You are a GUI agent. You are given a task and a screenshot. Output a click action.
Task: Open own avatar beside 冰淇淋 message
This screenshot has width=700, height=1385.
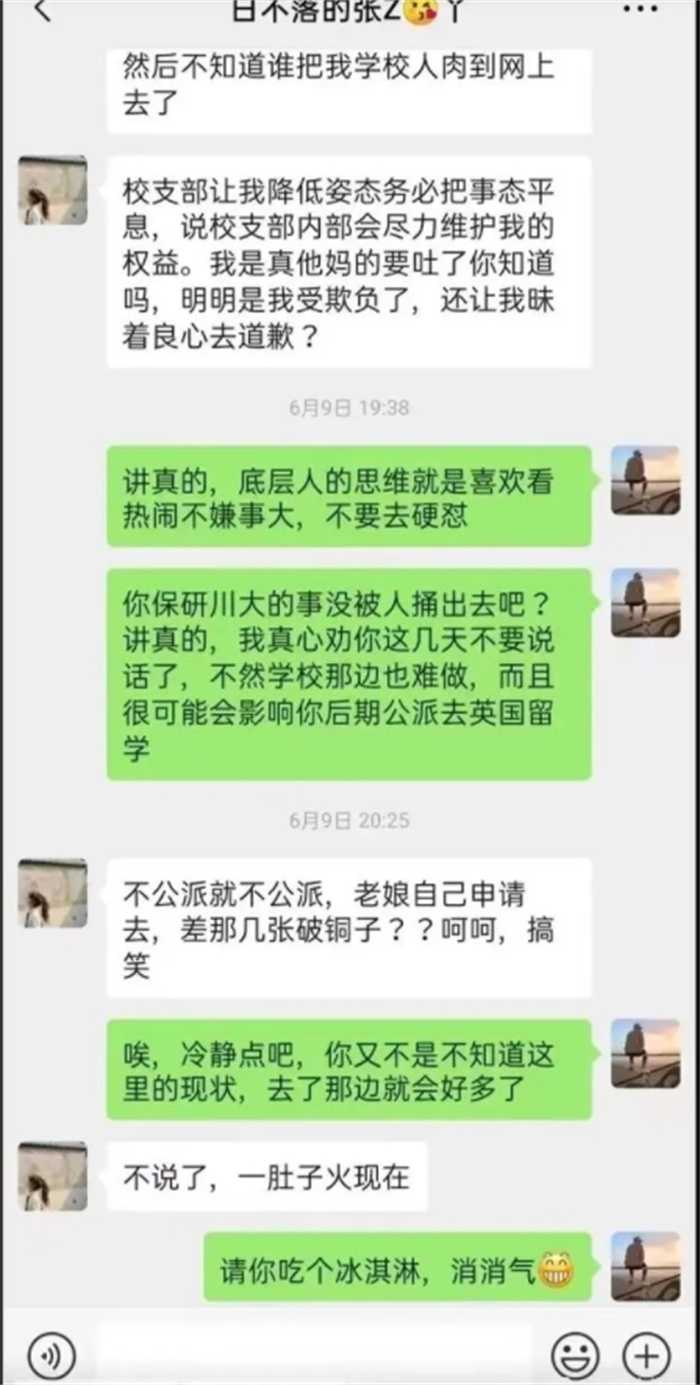[x=645, y=1266]
